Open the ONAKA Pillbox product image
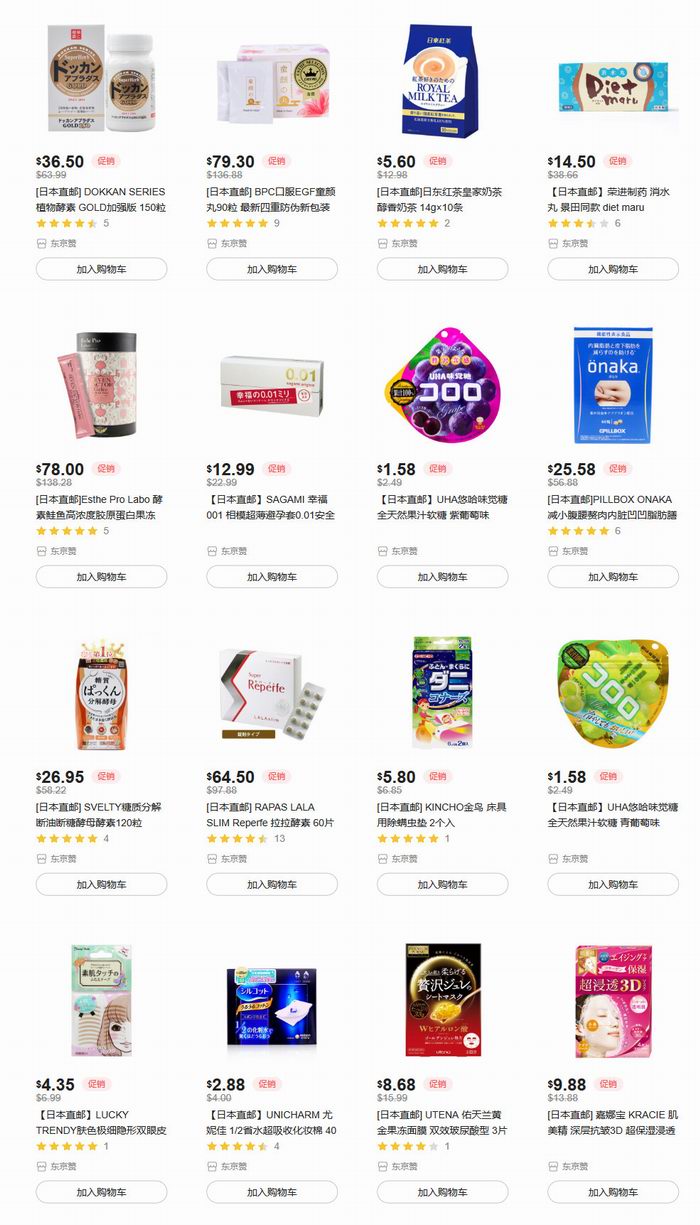The height and width of the screenshot is (1225, 700). tap(613, 385)
